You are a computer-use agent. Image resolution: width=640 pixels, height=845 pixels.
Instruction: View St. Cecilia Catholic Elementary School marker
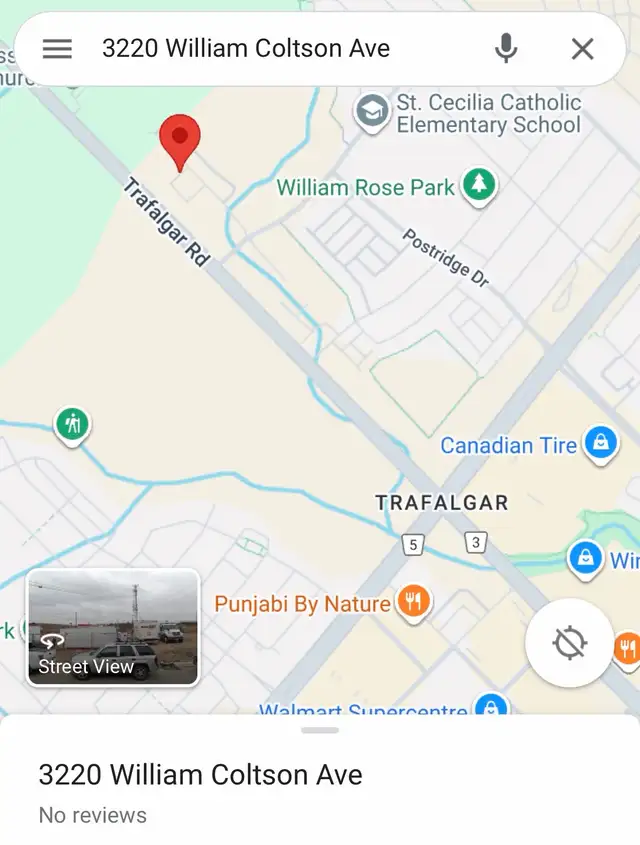373,112
